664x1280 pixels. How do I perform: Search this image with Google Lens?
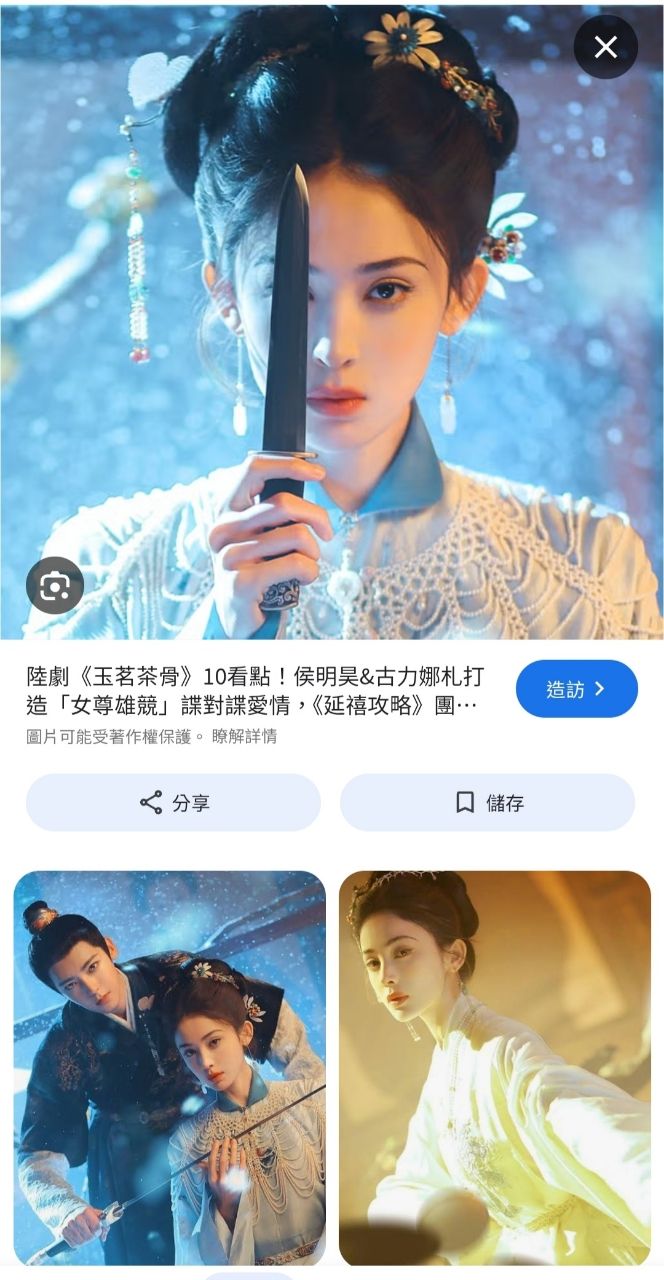pyautogui.click(x=54, y=586)
